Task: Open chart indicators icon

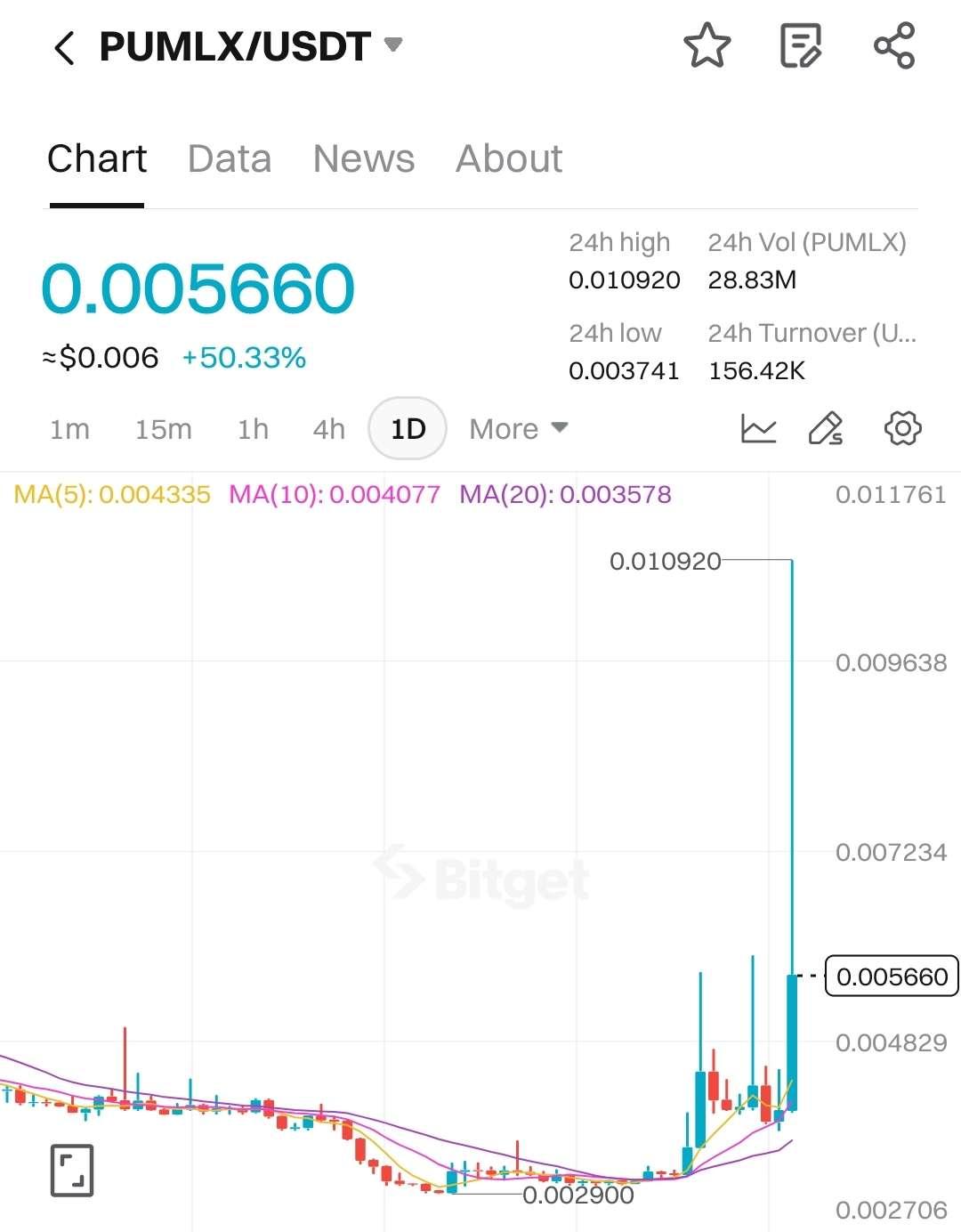Action: 758,429
